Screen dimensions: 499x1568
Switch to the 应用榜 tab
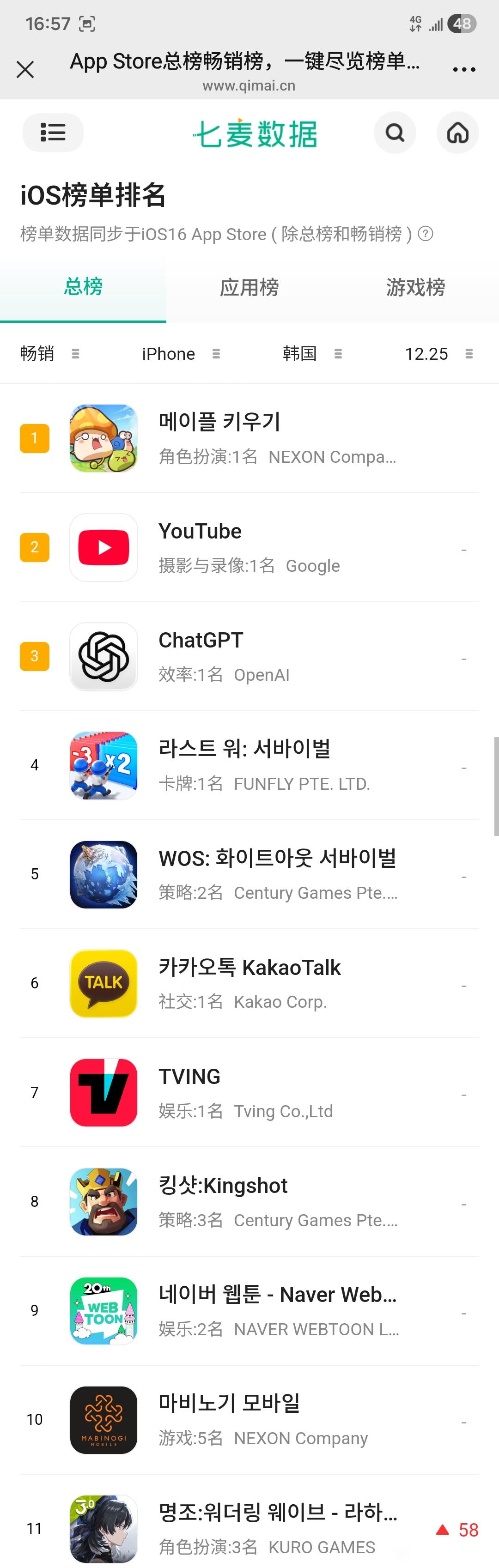(x=249, y=287)
